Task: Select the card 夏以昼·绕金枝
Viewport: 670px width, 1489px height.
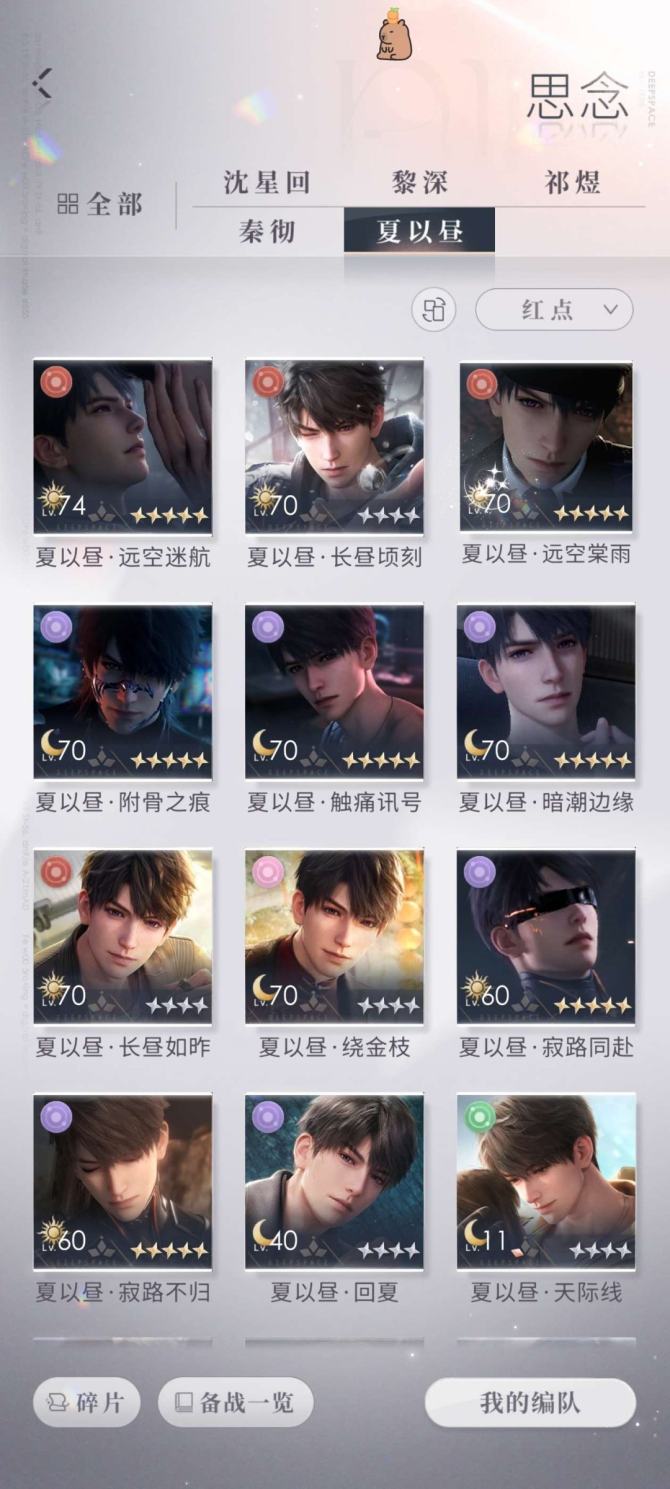Action: pyautogui.click(x=334, y=937)
